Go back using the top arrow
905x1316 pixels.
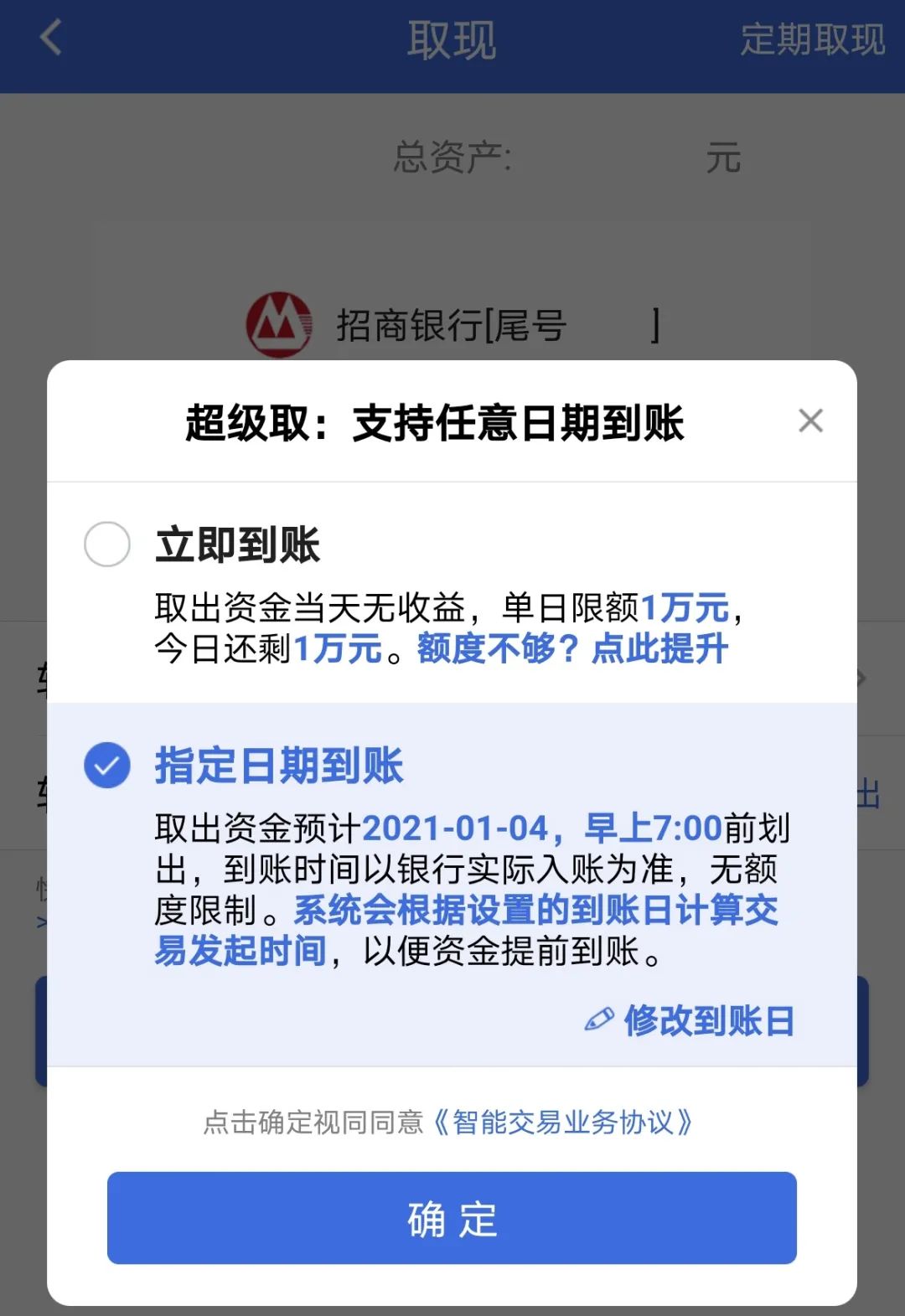coord(51,39)
